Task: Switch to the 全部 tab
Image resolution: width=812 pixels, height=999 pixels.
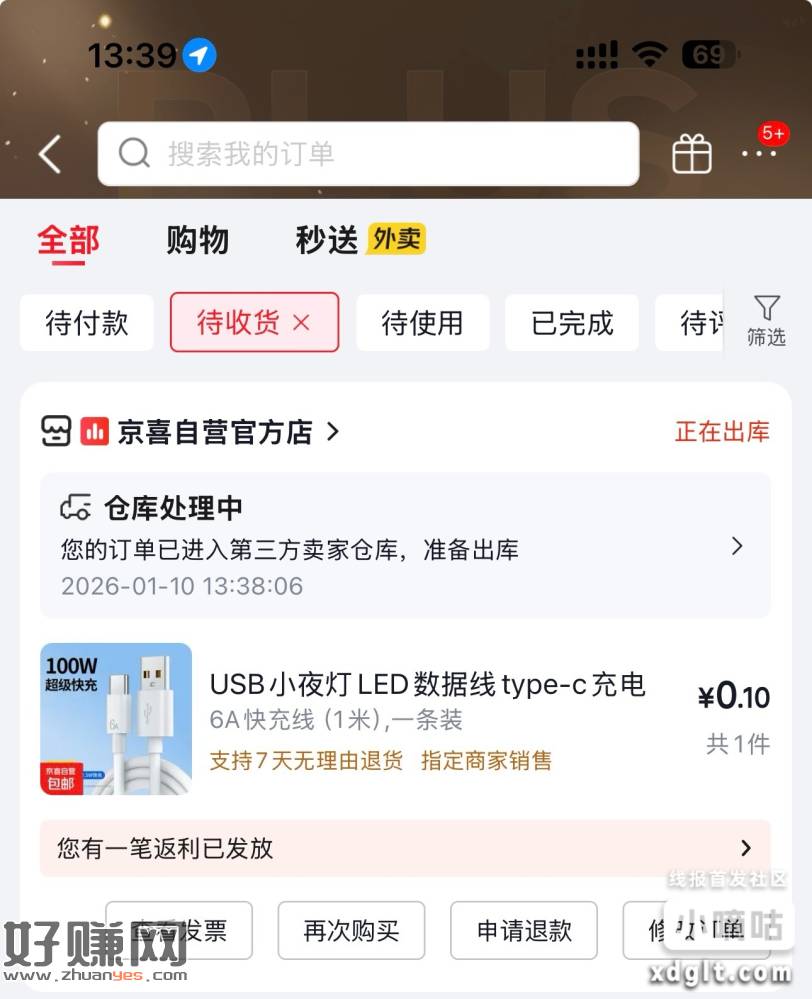Action: [68, 240]
